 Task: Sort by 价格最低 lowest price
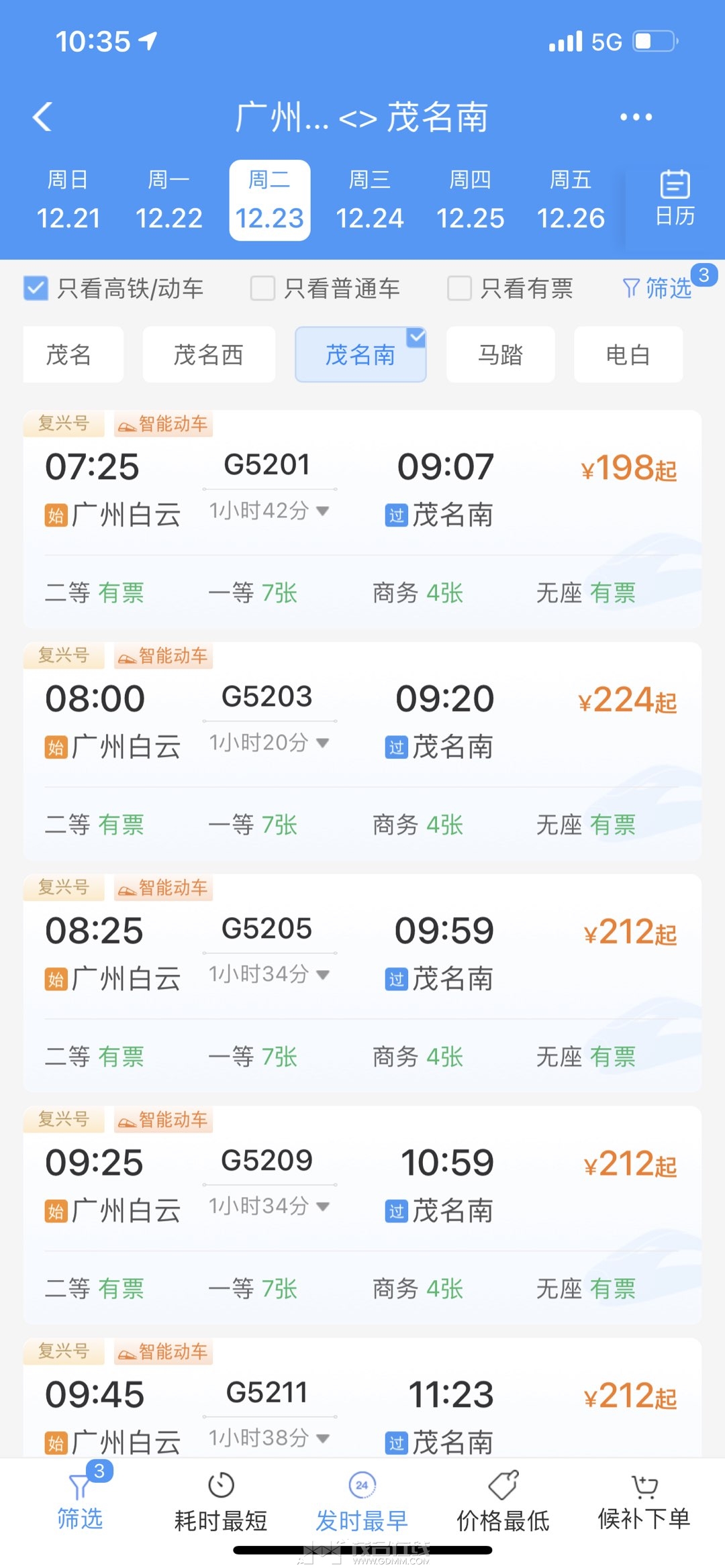(503, 1504)
